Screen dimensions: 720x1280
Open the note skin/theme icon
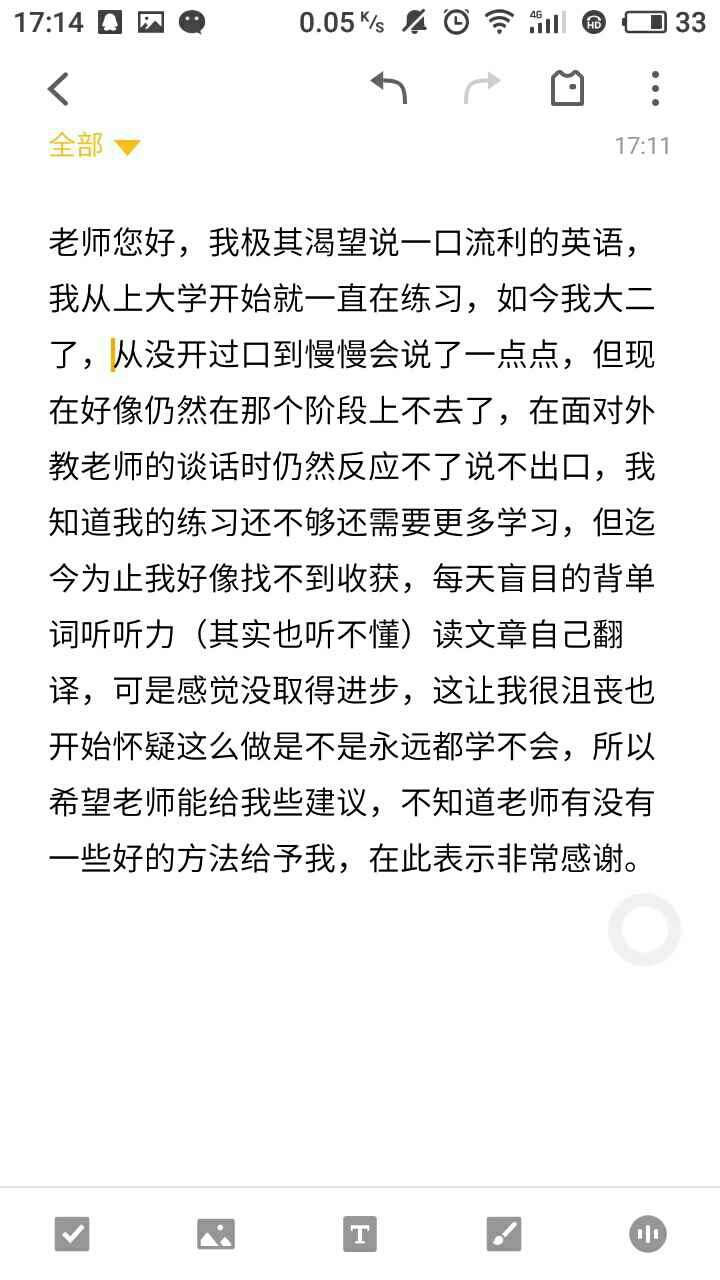point(567,88)
